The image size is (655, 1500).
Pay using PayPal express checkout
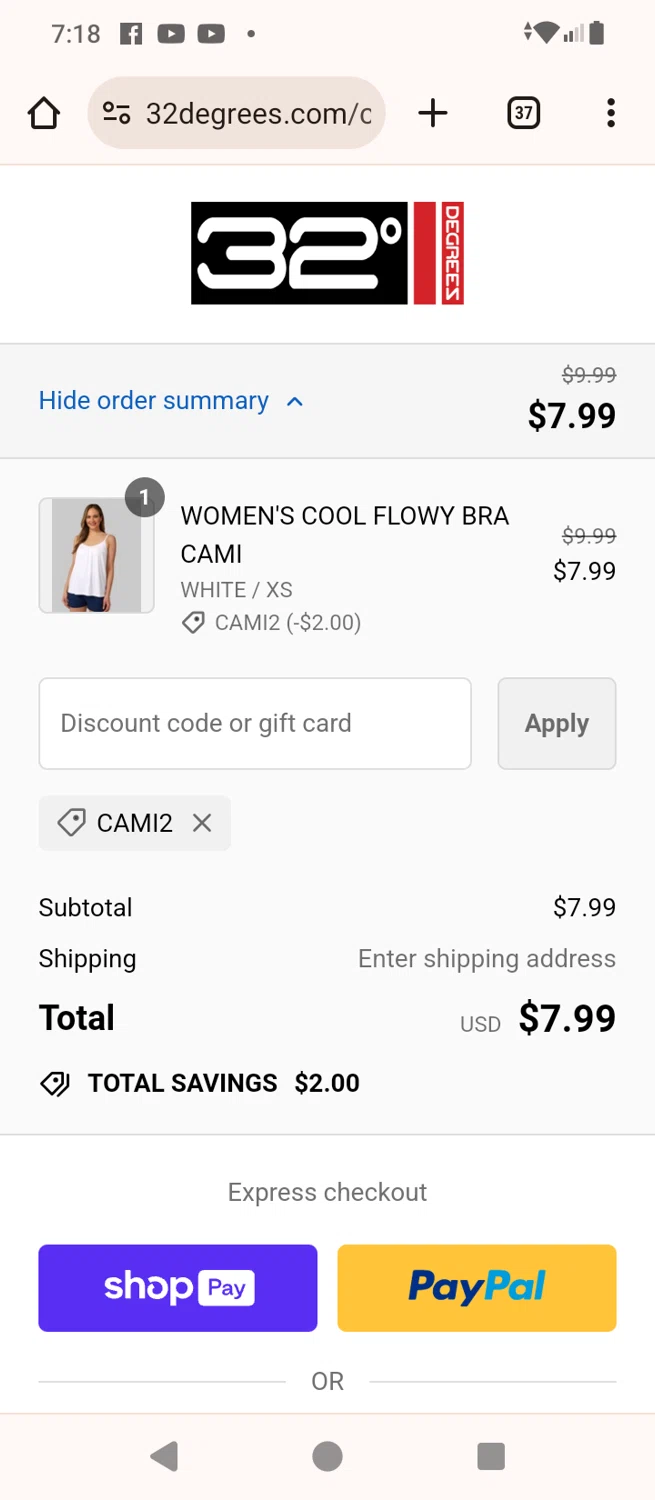(x=476, y=1287)
